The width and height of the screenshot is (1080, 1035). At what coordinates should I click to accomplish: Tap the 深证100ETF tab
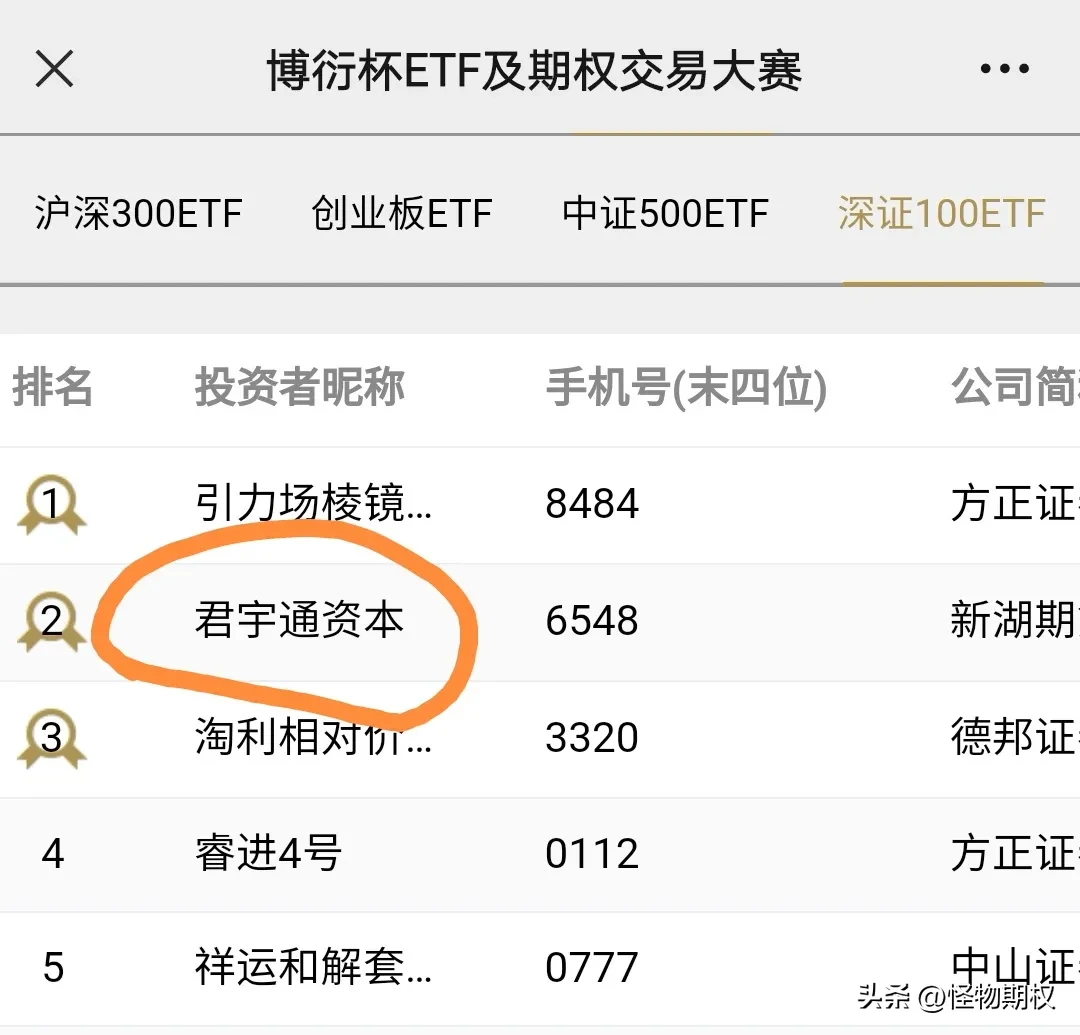942,213
